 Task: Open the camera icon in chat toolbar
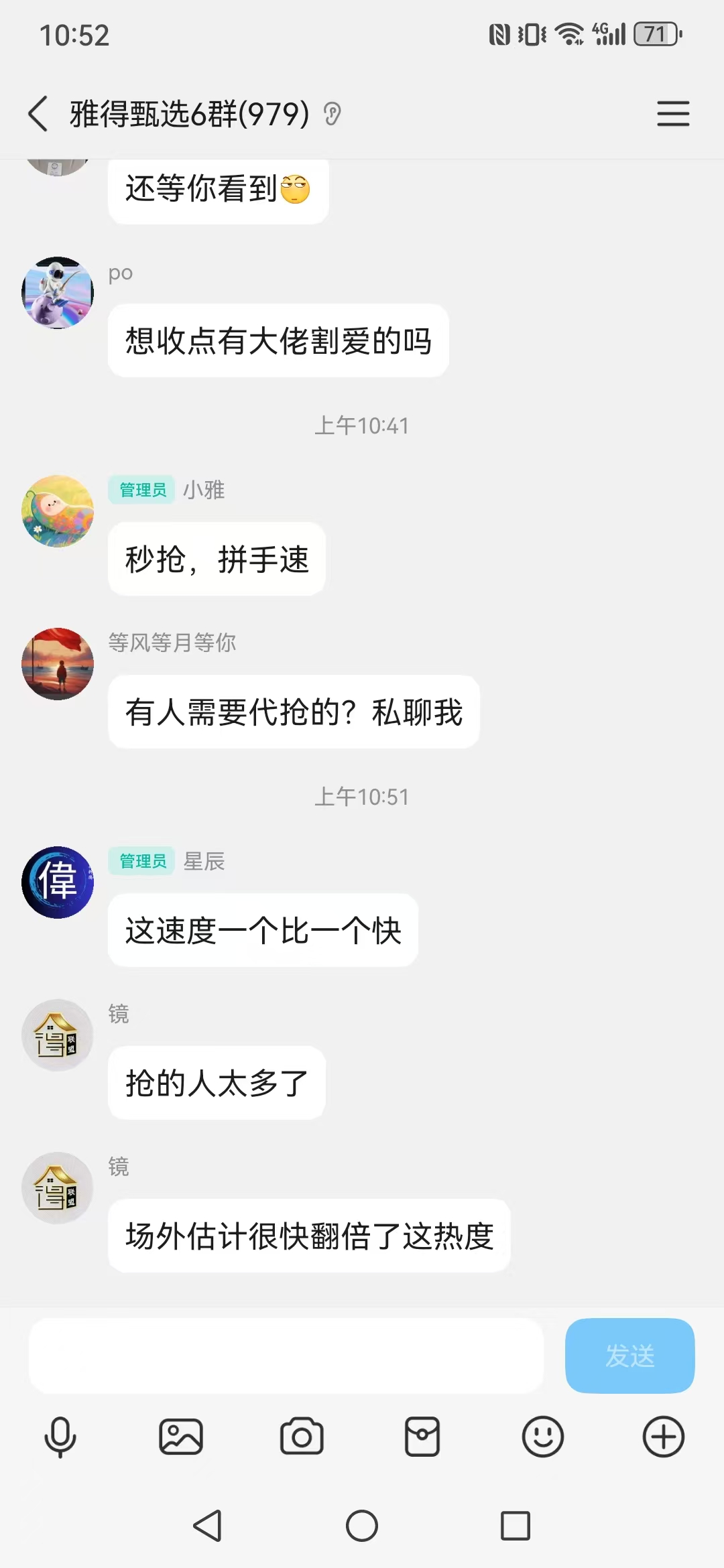coord(301,1436)
